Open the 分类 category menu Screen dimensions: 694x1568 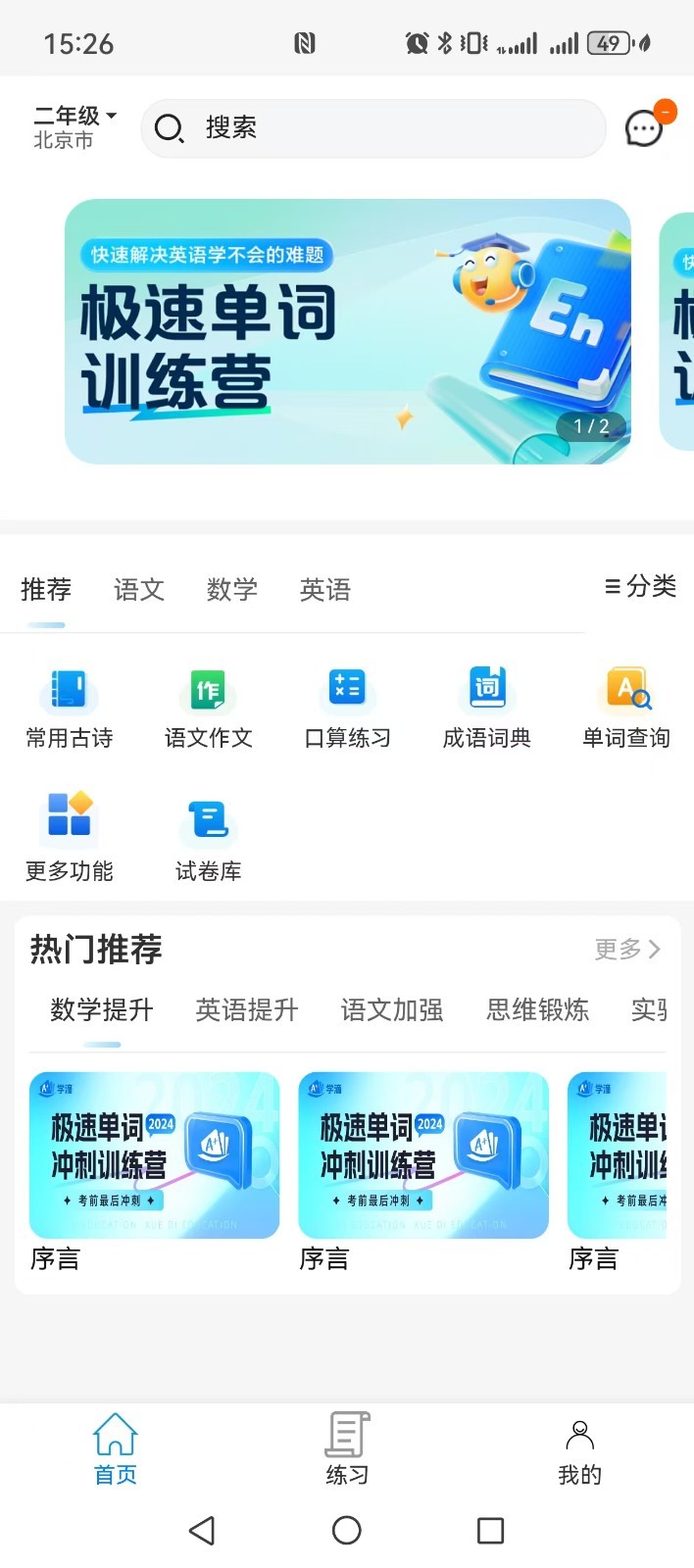coord(640,586)
